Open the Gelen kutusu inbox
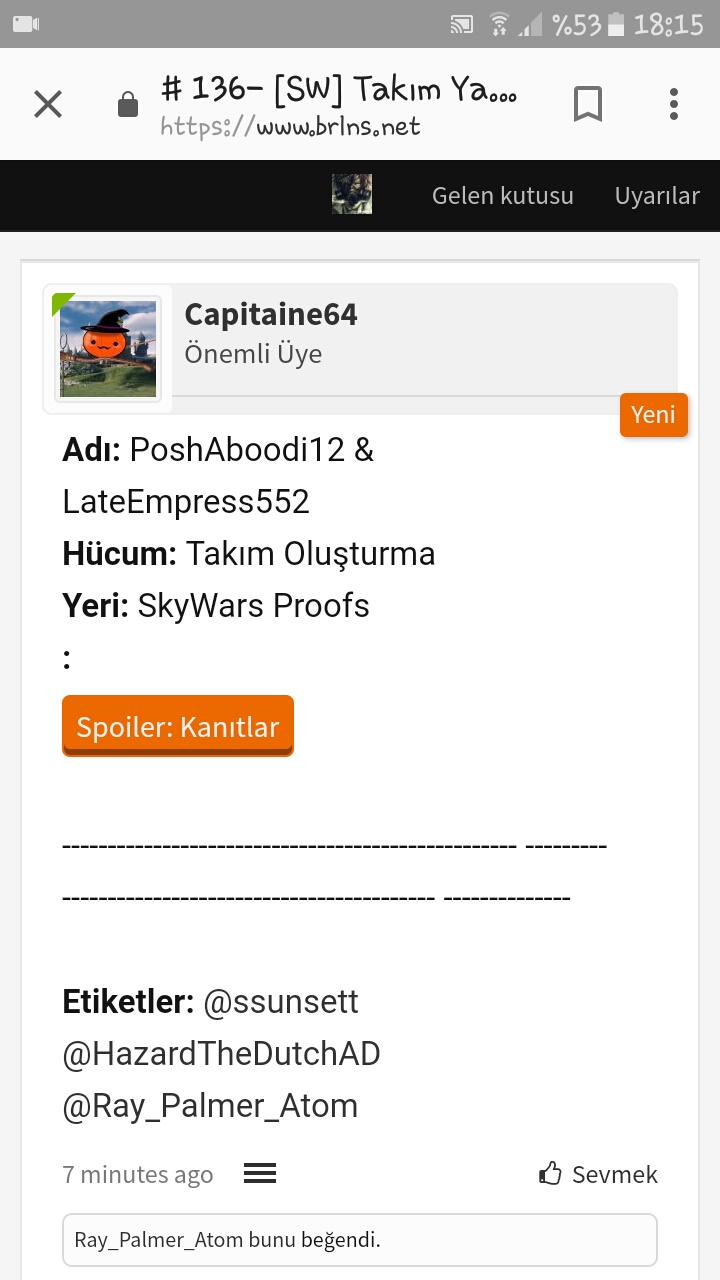The image size is (720, 1280). [503, 195]
